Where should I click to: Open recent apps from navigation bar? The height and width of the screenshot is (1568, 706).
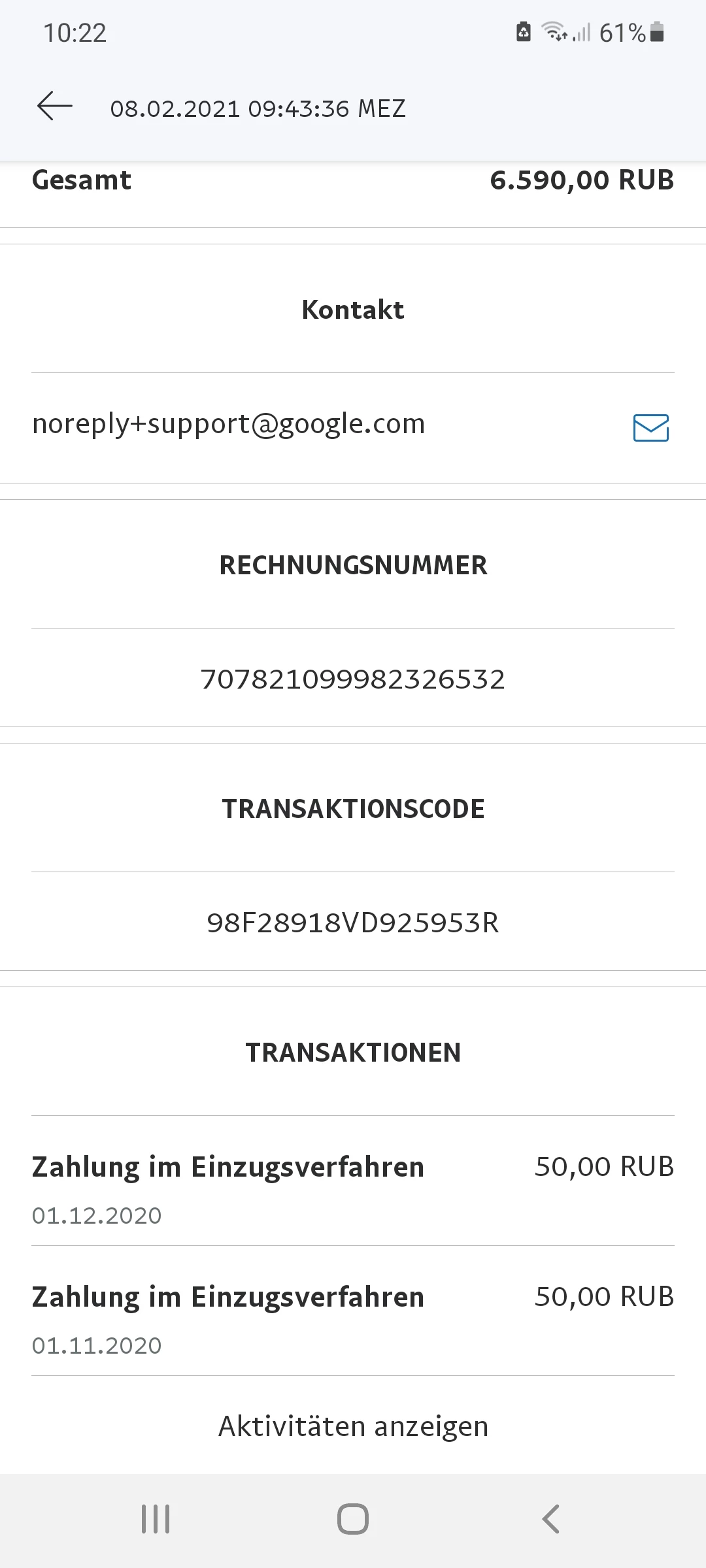tap(156, 1519)
